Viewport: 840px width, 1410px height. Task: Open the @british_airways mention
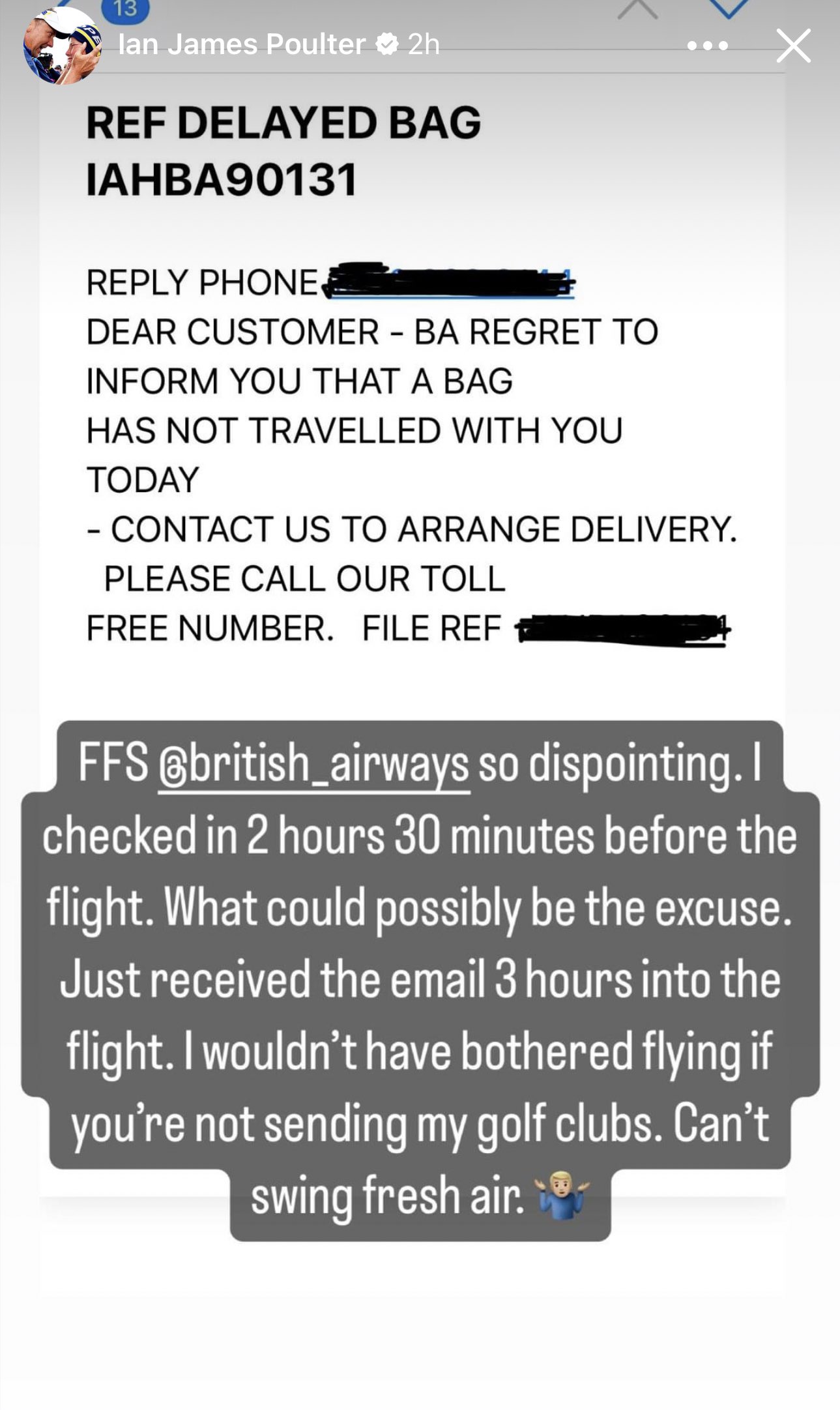(x=313, y=764)
